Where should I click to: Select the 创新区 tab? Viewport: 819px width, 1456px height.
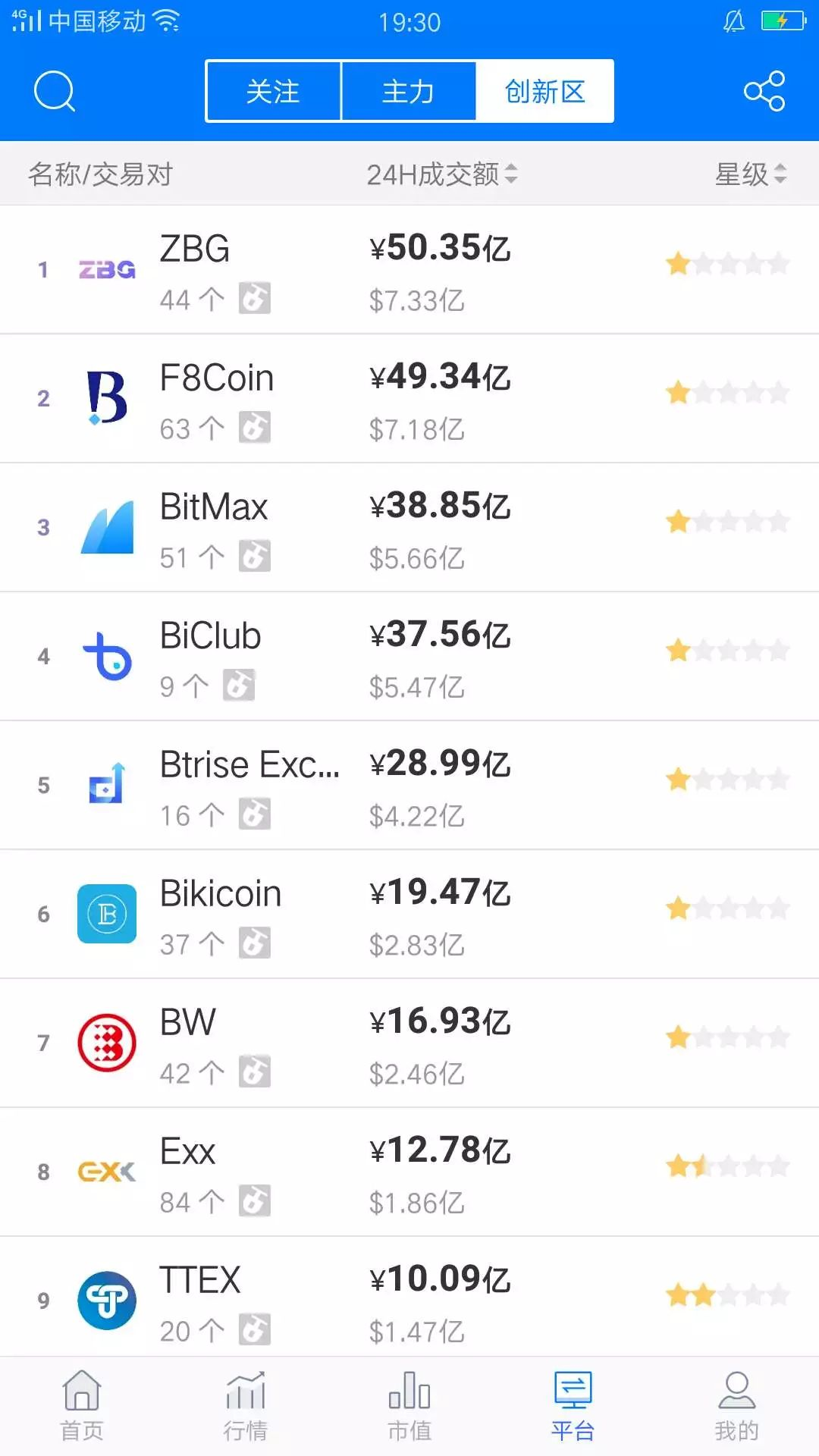(x=544, y=92)
